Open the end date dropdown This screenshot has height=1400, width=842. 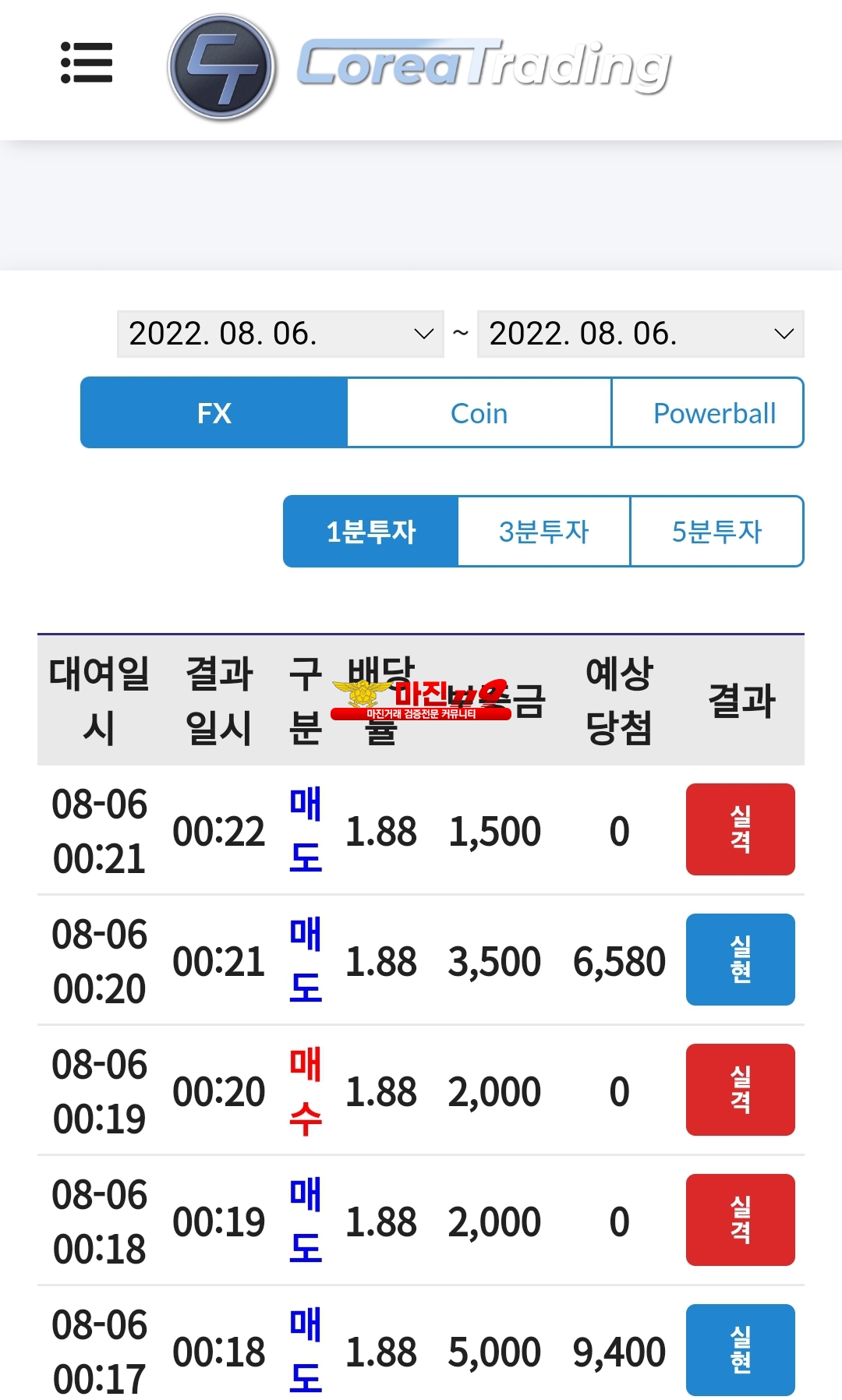pos(640,334)
